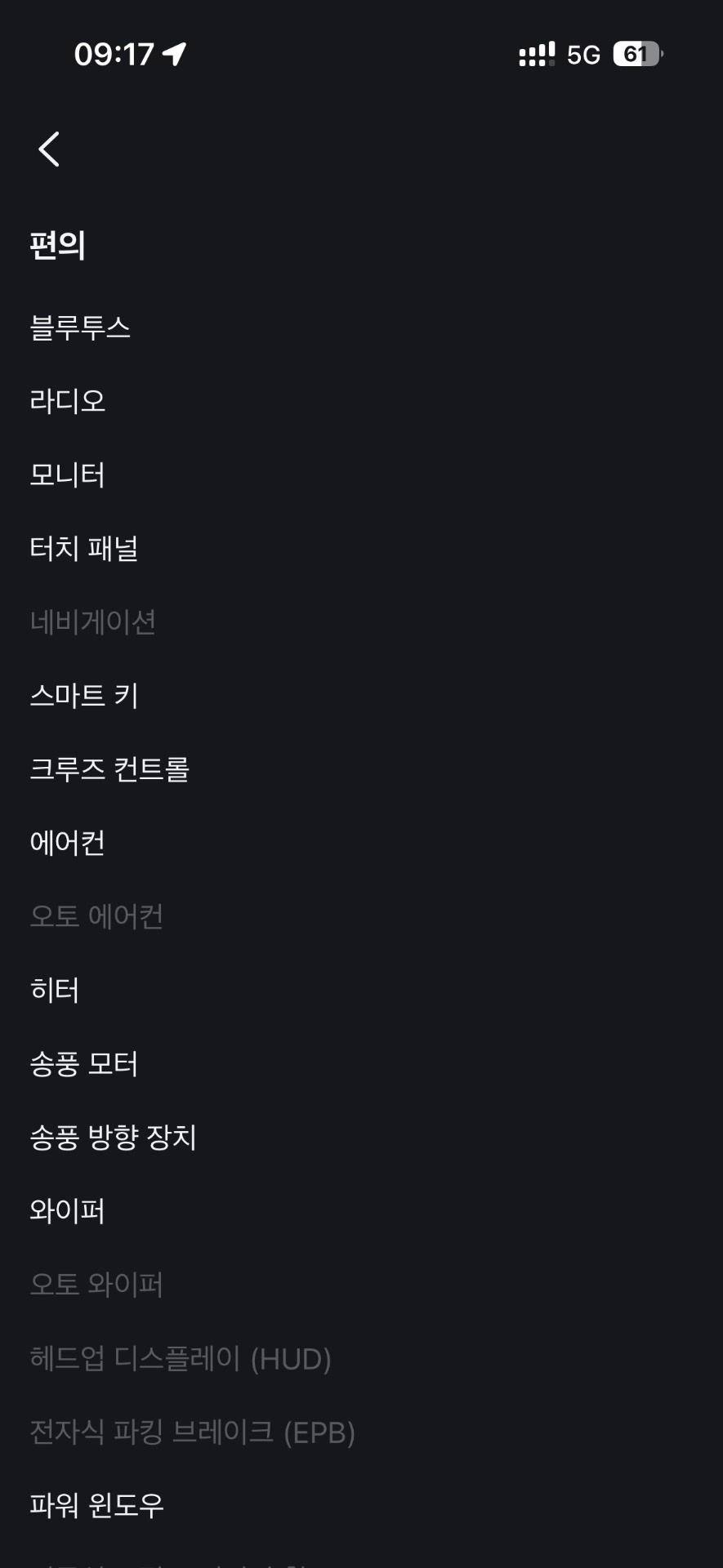Open the 블루투스 option
The width and height of the screenshot is (723, 1568).
[x=80, y=327]
